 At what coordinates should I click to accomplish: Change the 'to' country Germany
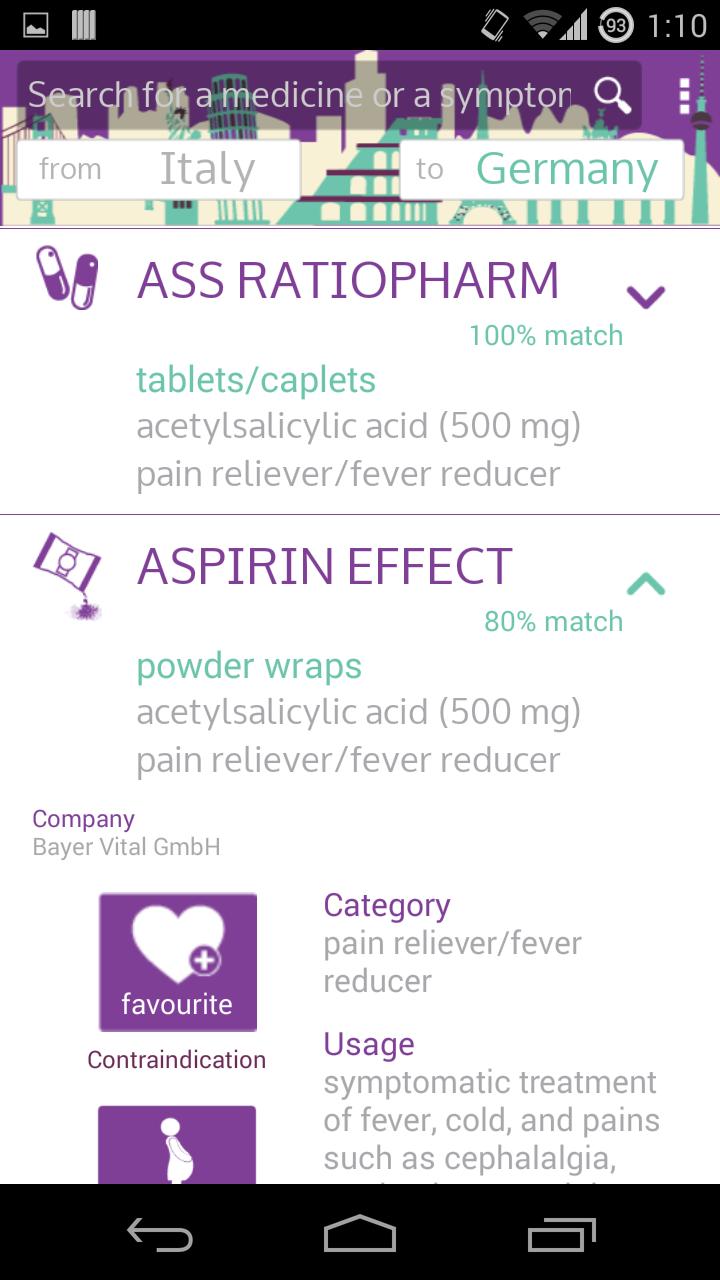(541, 169)
